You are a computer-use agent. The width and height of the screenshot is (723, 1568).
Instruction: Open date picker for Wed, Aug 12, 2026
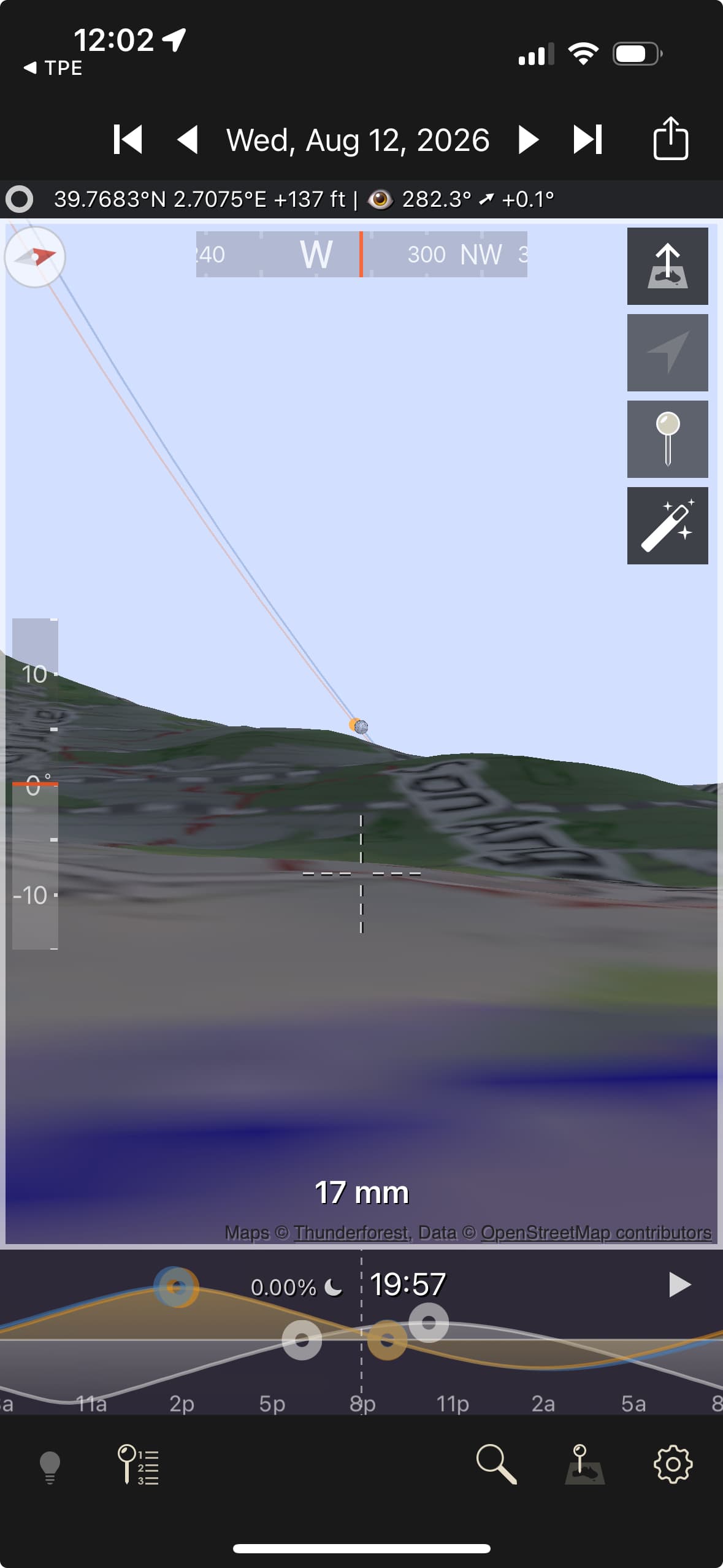[x=358, y=140]
